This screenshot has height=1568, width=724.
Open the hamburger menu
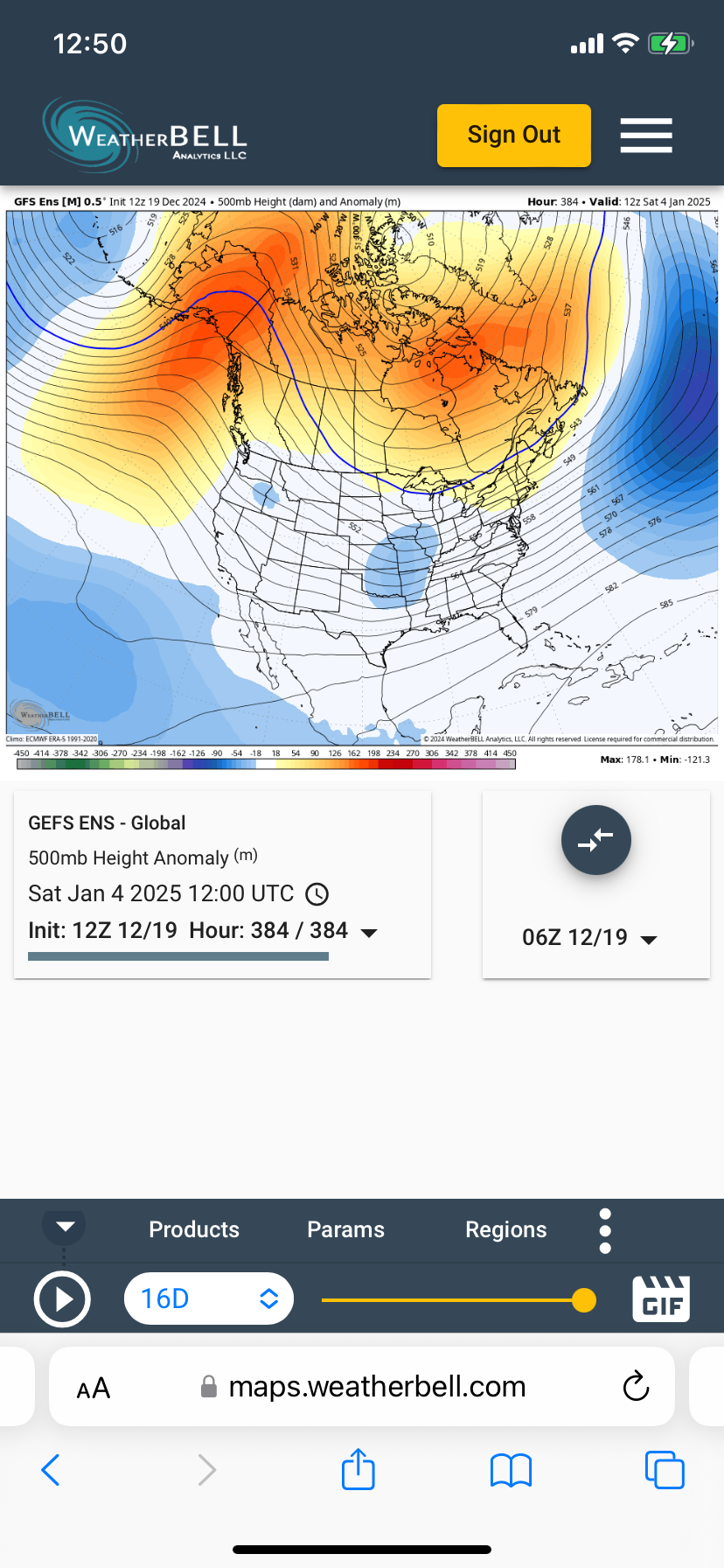(646, 136)
